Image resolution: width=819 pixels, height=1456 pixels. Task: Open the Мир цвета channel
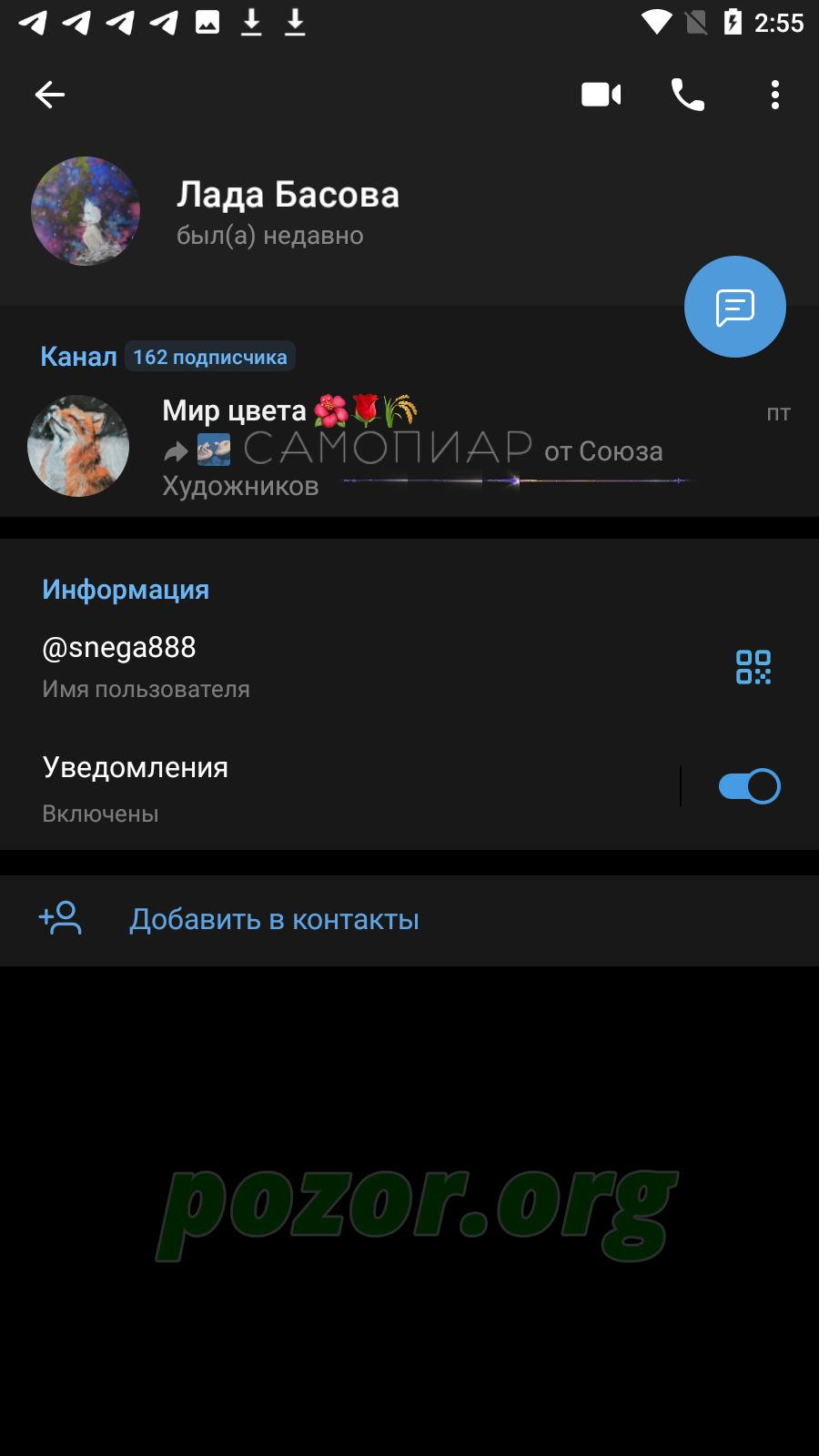click(409, 447)
